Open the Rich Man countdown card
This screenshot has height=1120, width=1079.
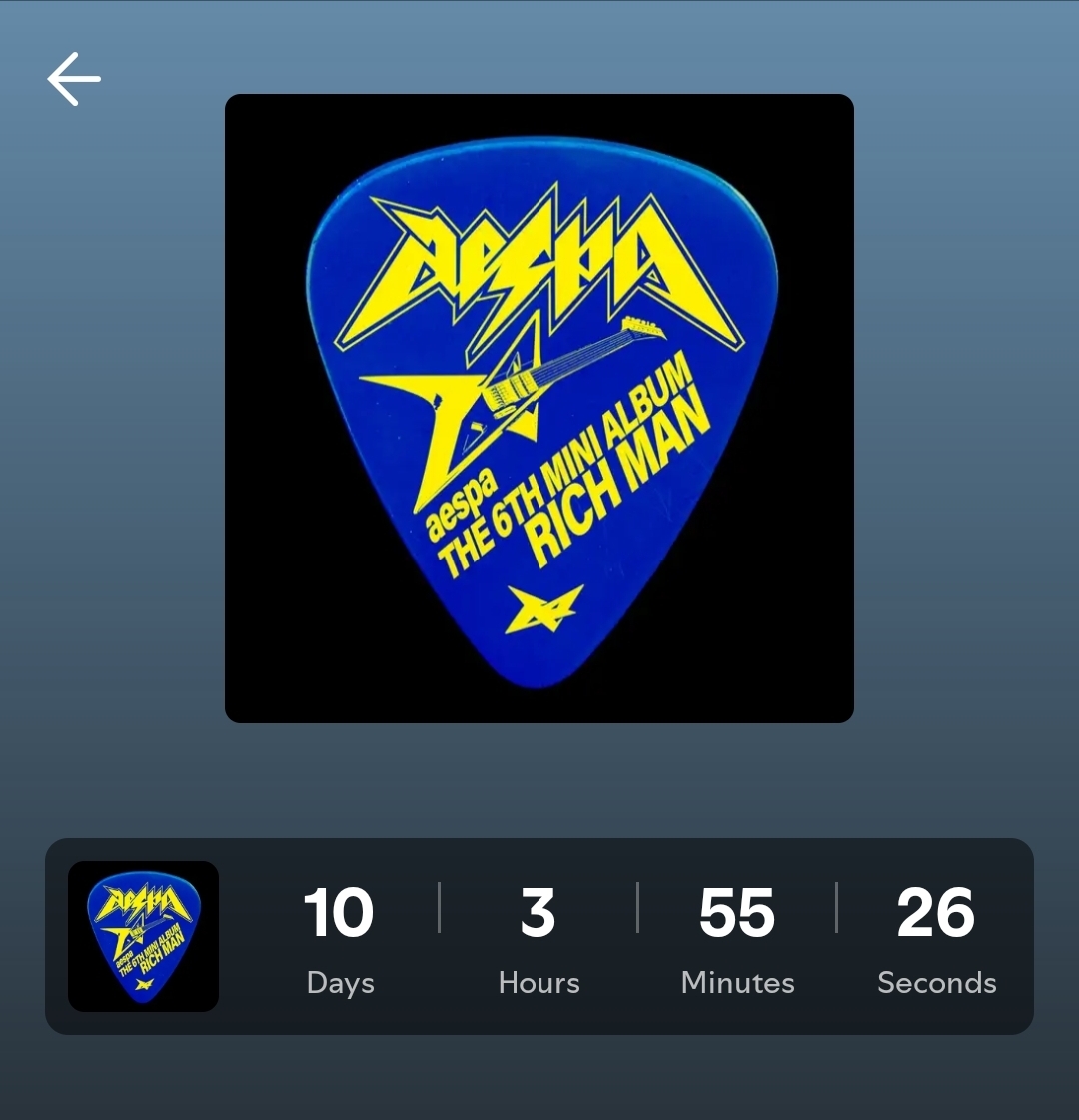(x=539, y=936)
